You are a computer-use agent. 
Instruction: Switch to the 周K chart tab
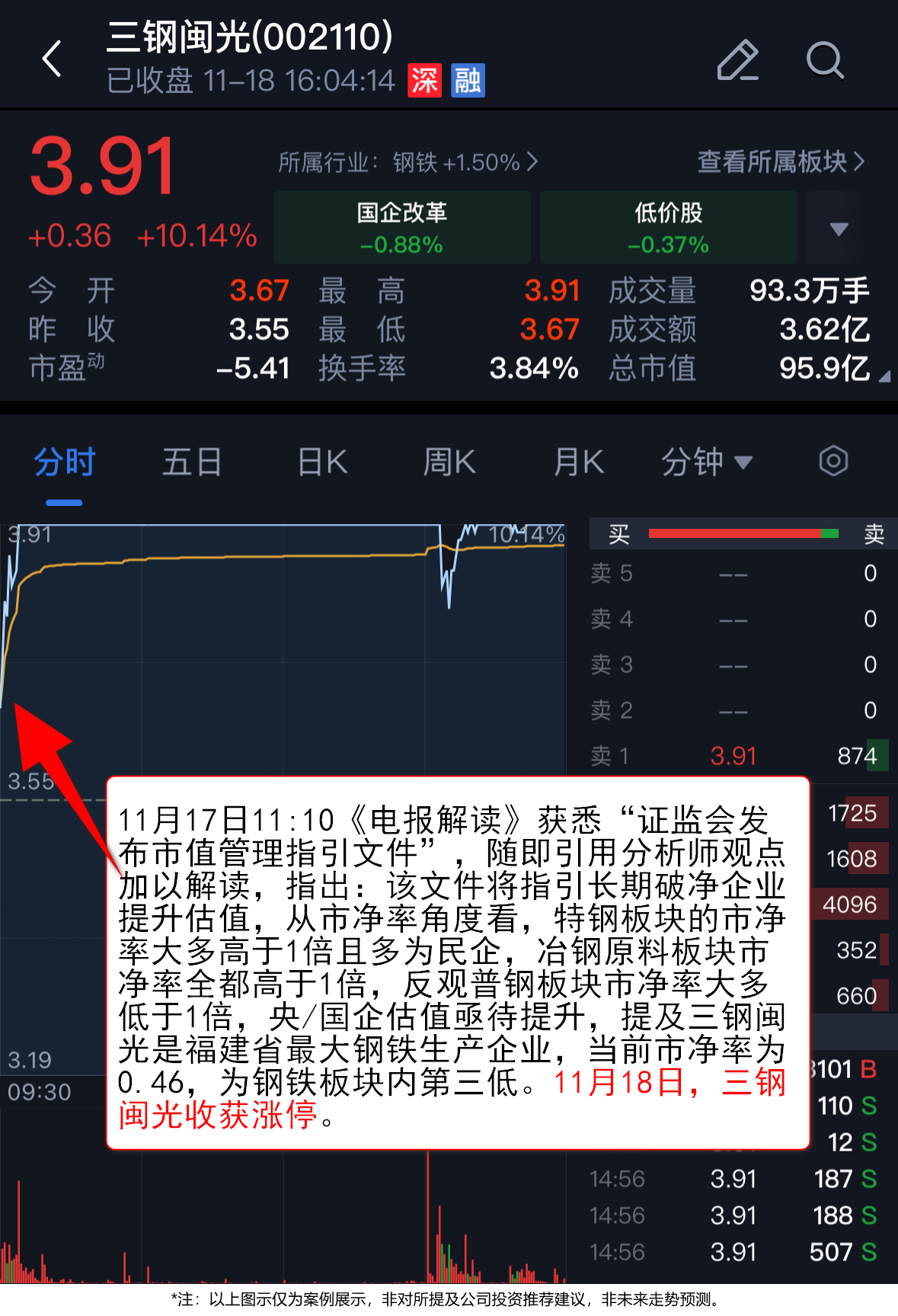point(449,462)
